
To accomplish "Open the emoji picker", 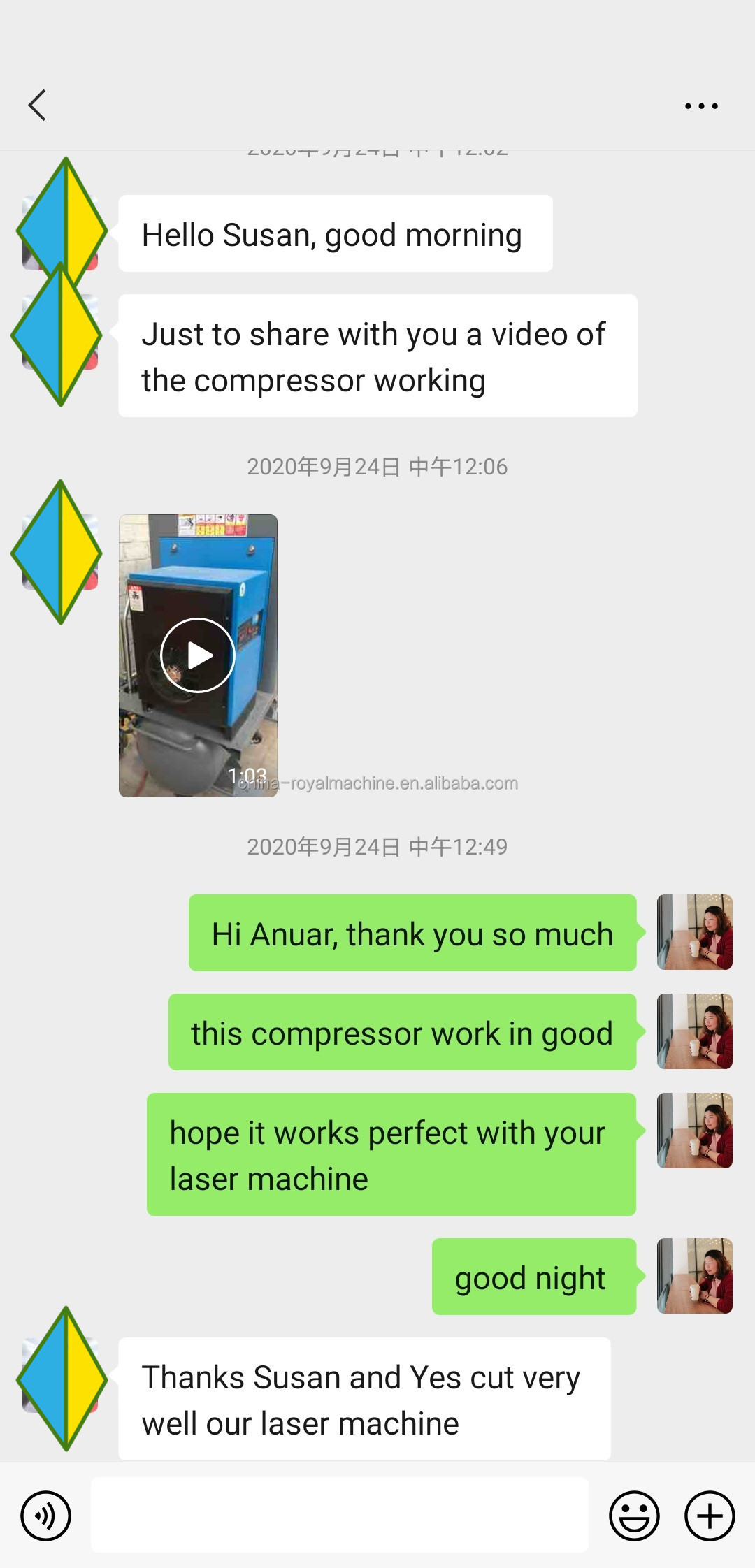I will pyautogui.click(x=634, y=1516).
